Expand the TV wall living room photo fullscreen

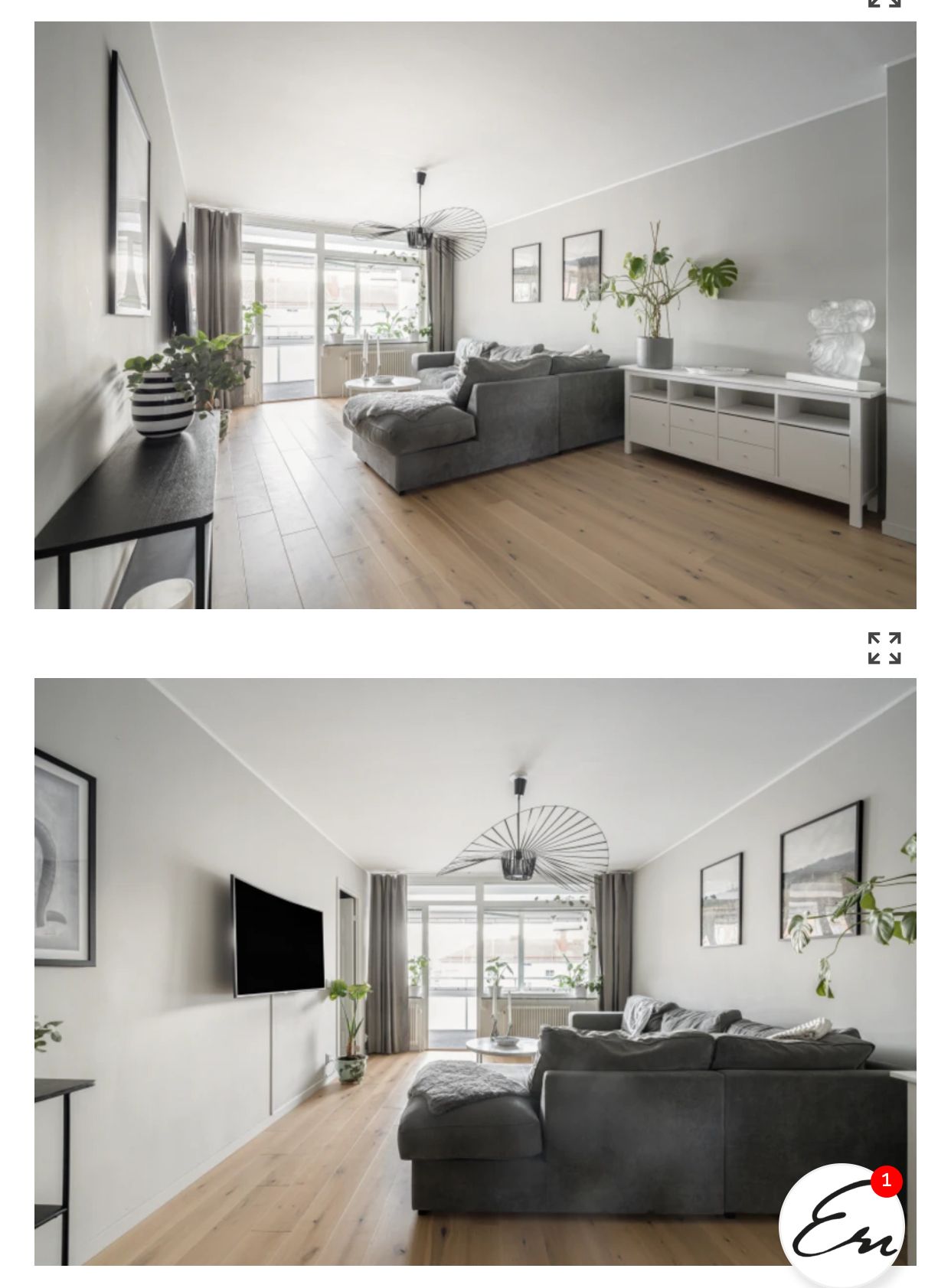click(x=884, y=648)
